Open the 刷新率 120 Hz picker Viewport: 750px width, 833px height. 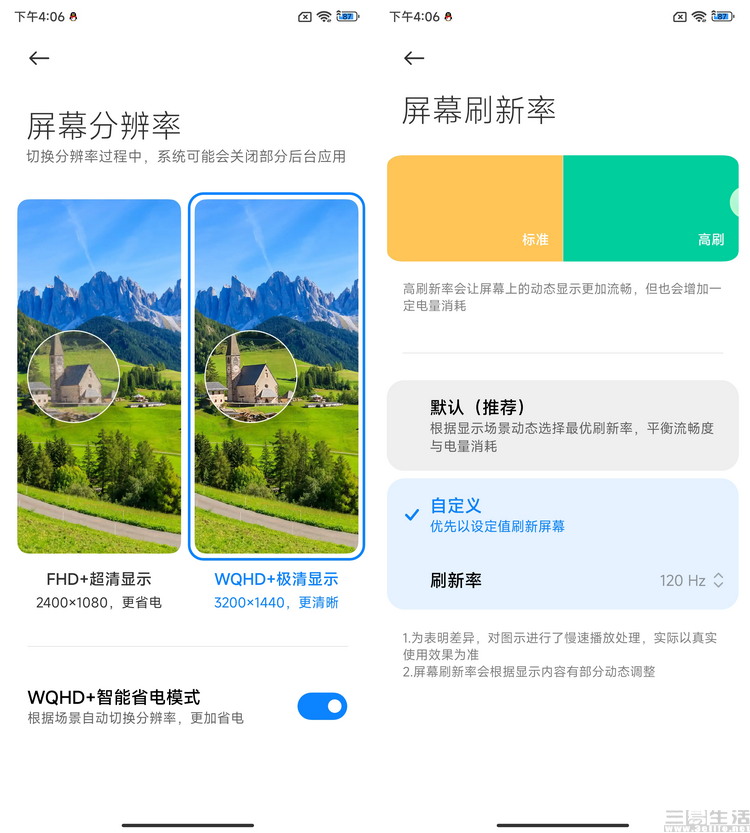click(690, 580)
